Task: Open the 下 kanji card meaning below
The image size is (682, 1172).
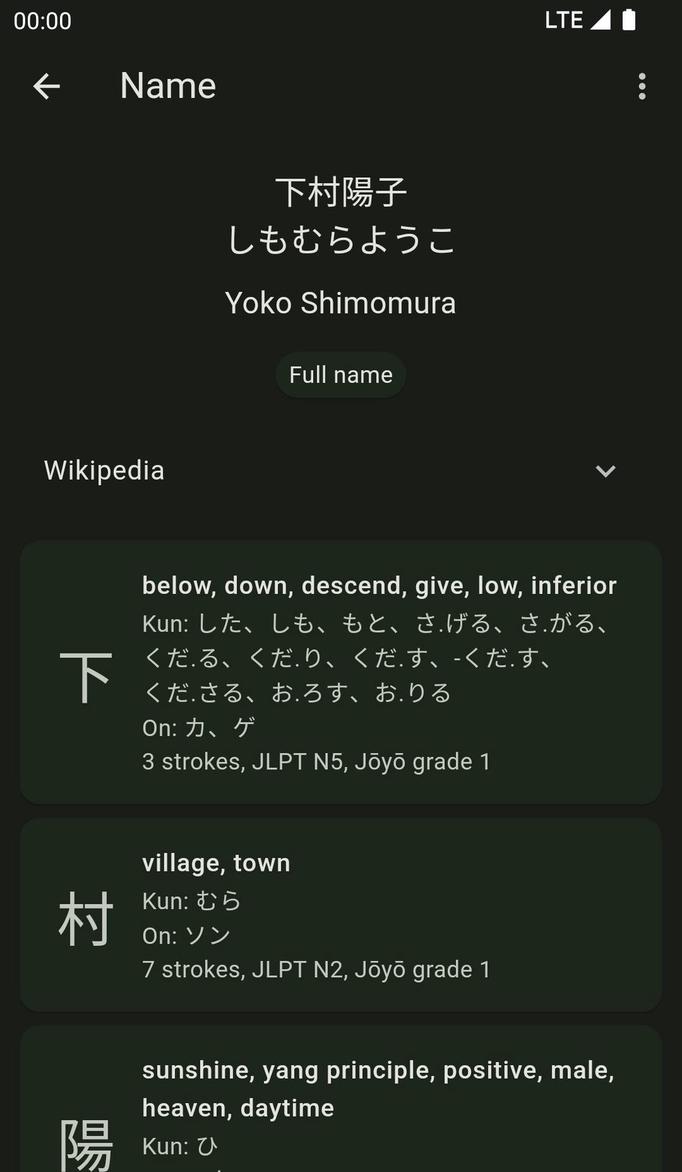Action: pos(341,672)
